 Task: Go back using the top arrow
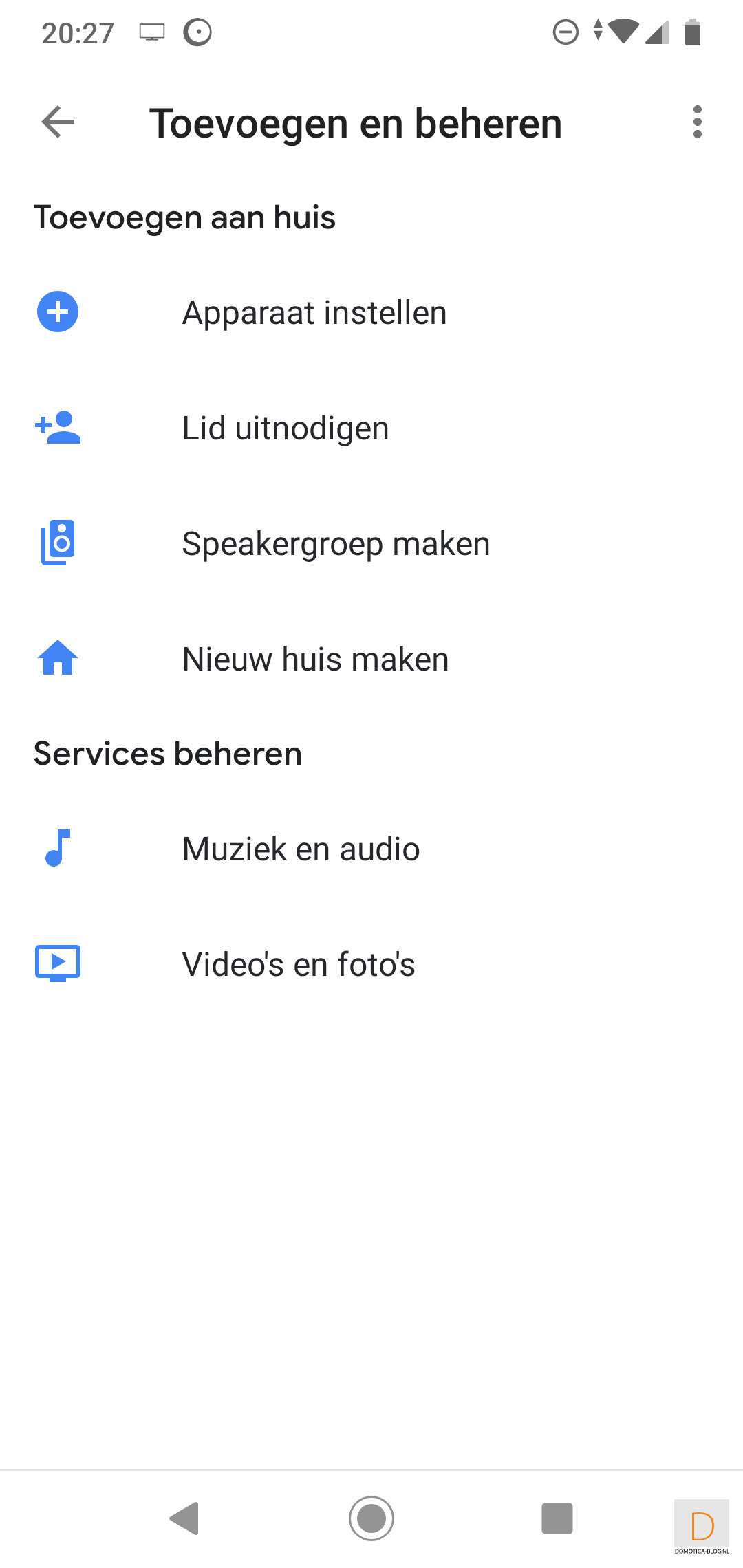pos(58,122)
